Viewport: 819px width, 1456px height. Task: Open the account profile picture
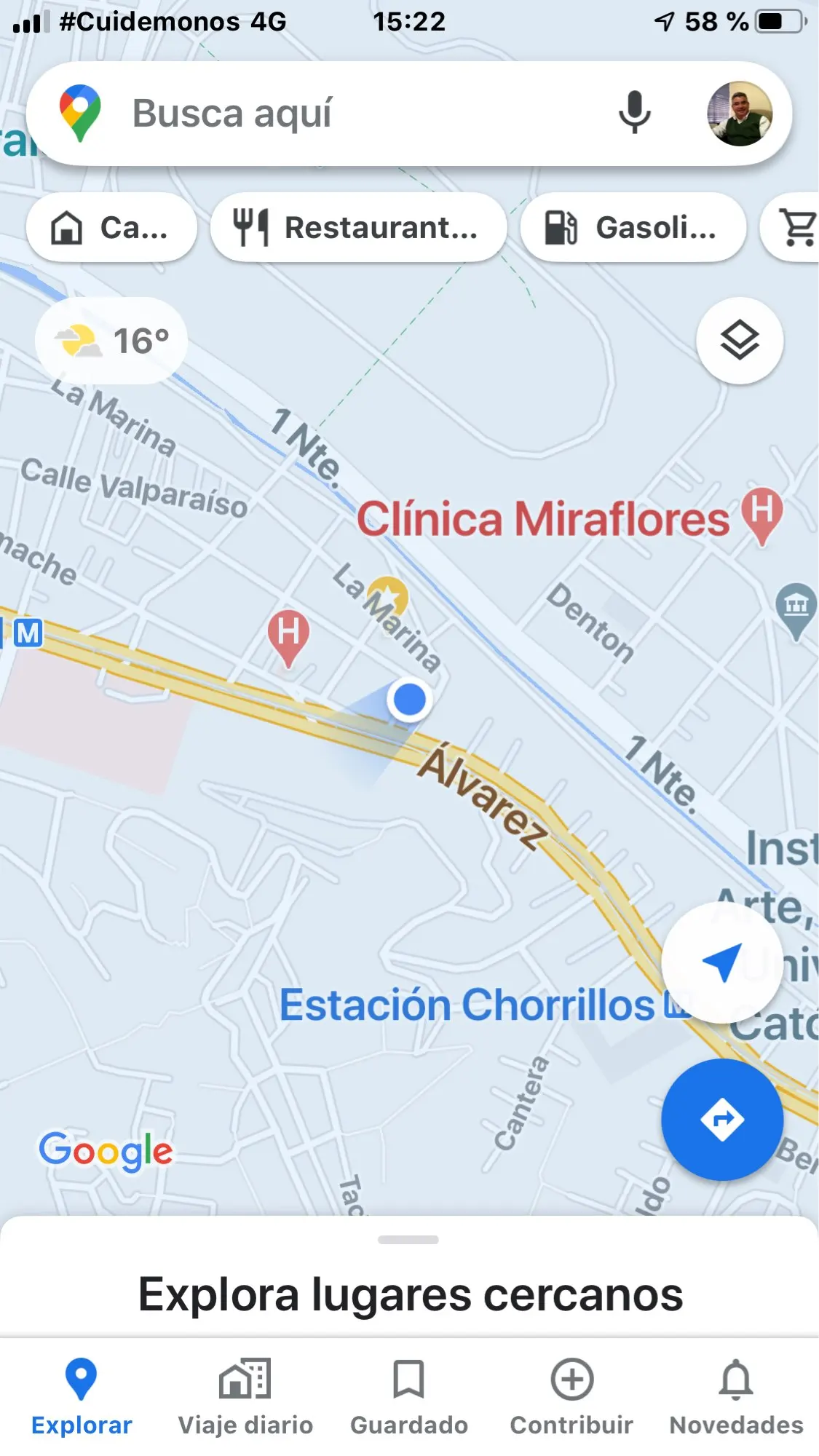pos(740,114)
